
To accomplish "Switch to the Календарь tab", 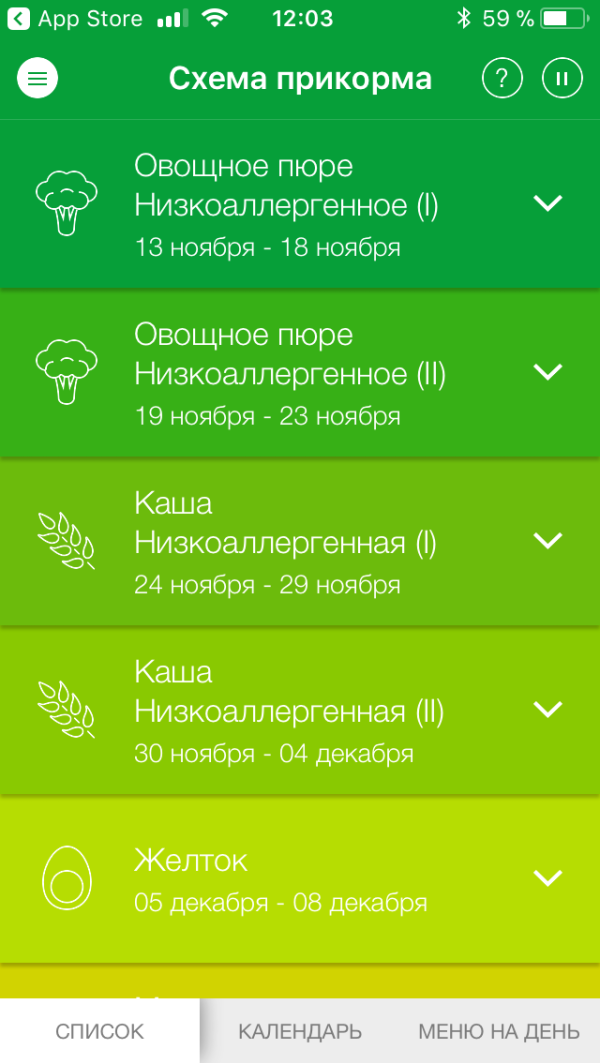I will click(x=300, y=1031).
